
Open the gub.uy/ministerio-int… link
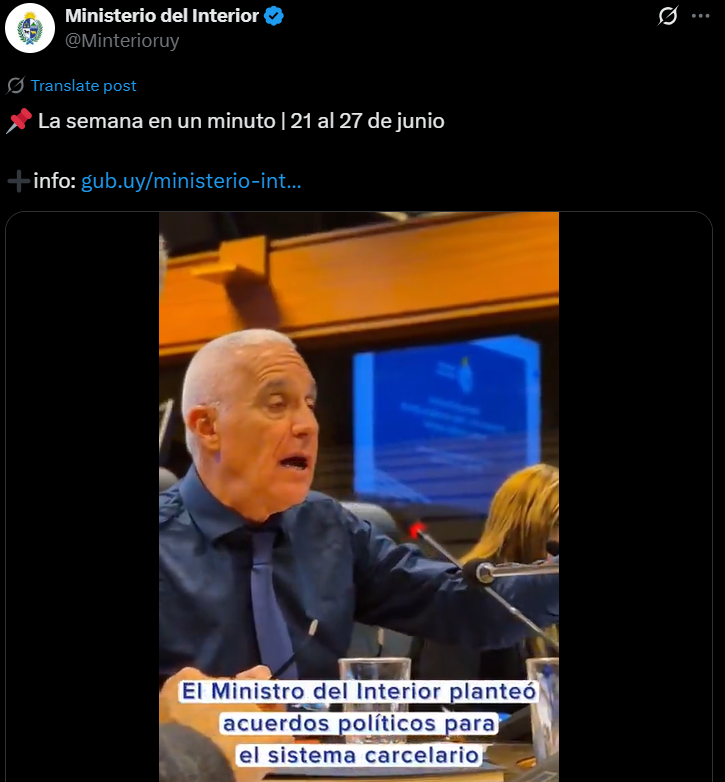tap(191, 181)
